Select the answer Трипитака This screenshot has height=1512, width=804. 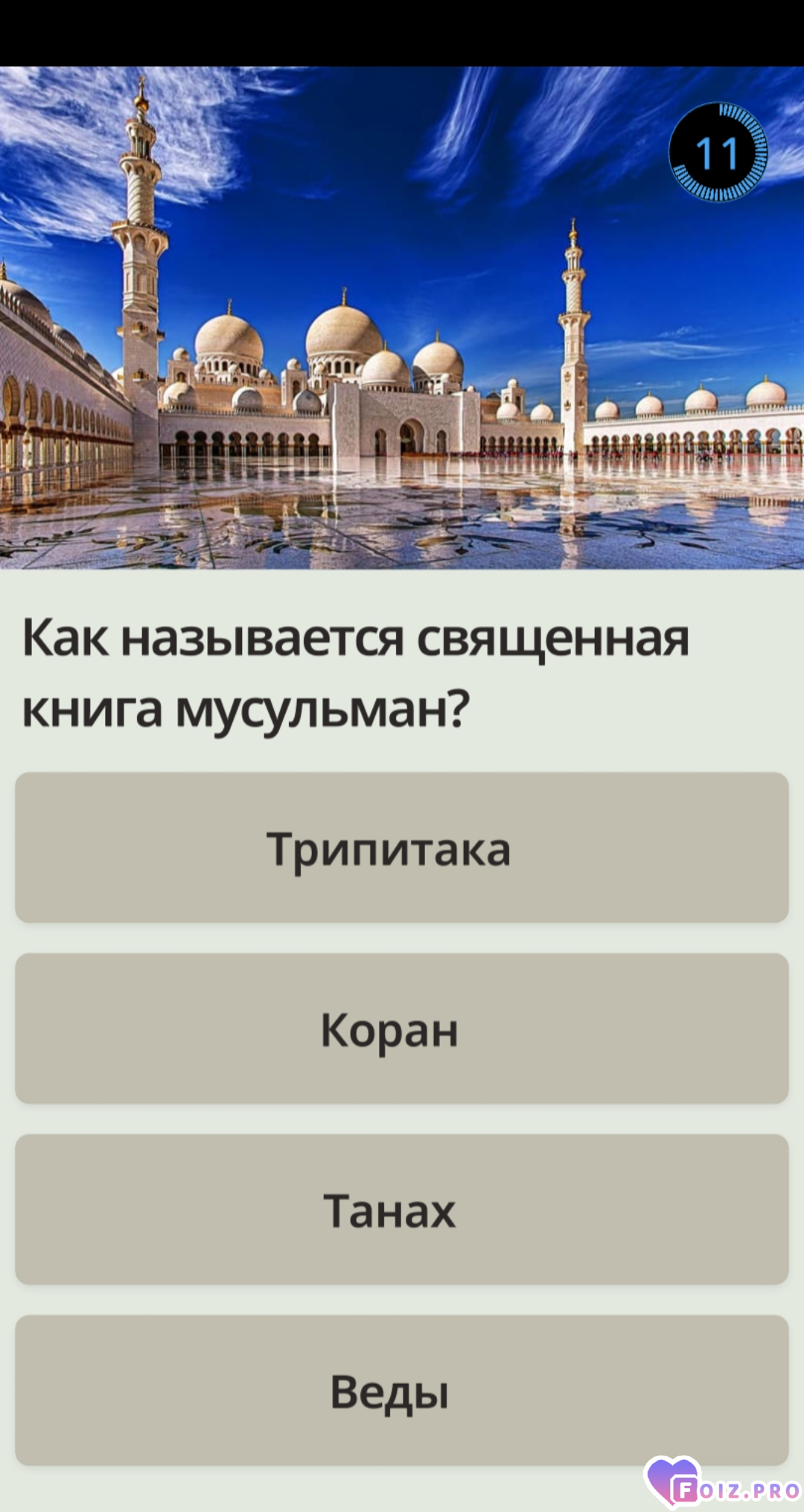[x=402, y=847]
